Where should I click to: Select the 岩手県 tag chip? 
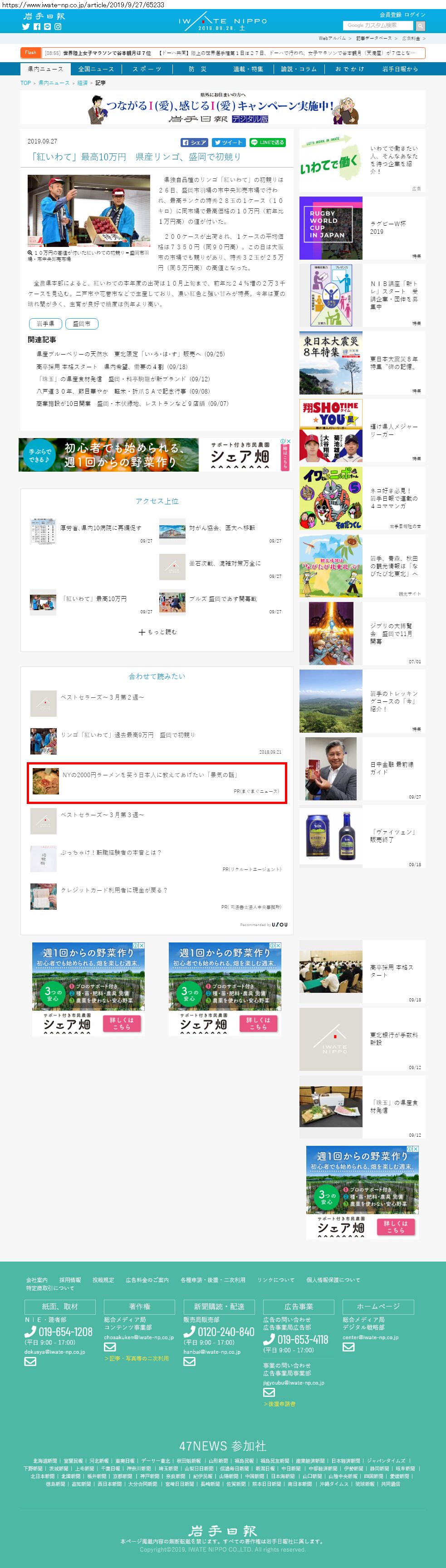coord(45,324)
